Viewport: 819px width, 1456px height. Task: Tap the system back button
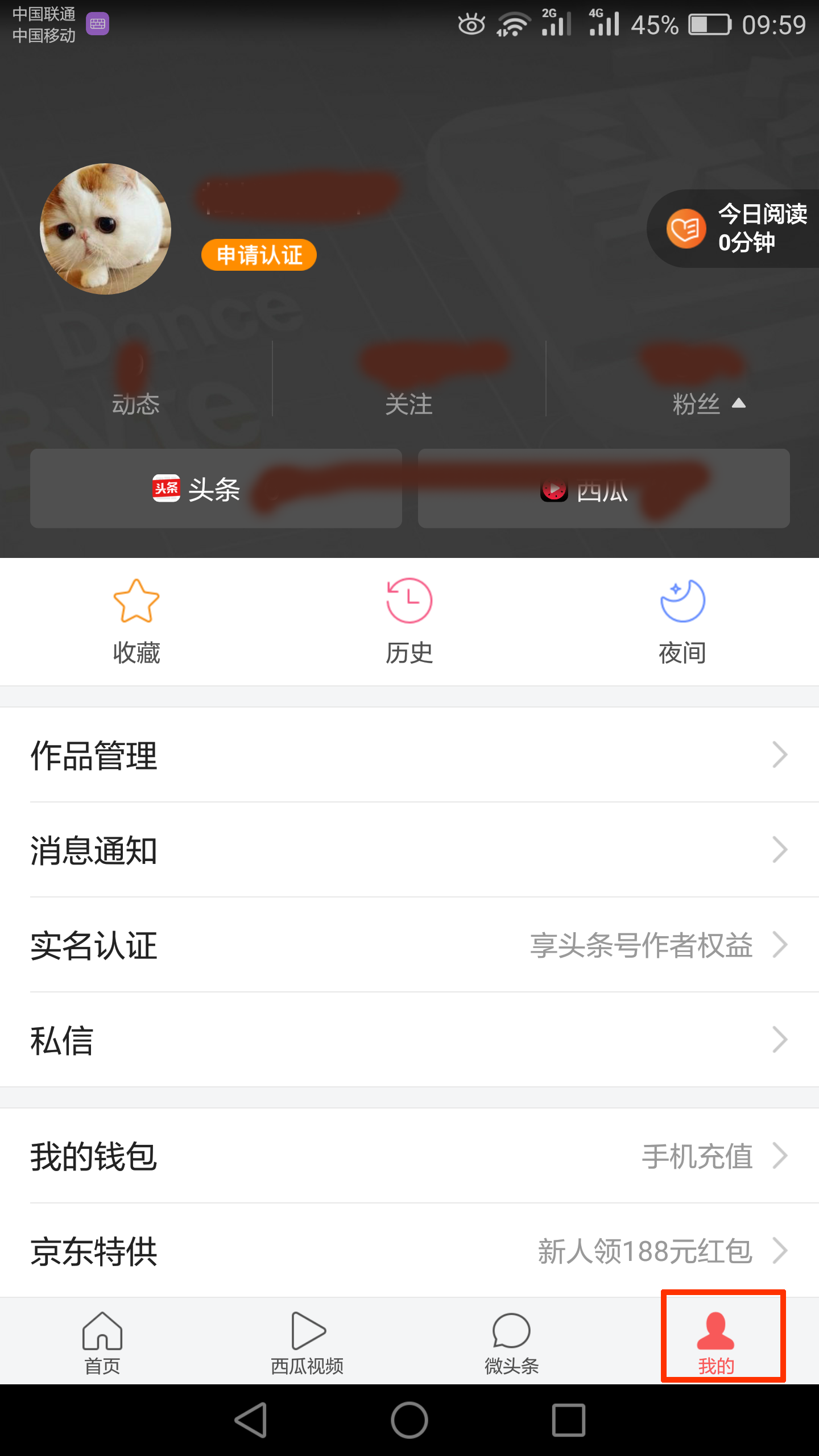click(x=251, y=1420)
